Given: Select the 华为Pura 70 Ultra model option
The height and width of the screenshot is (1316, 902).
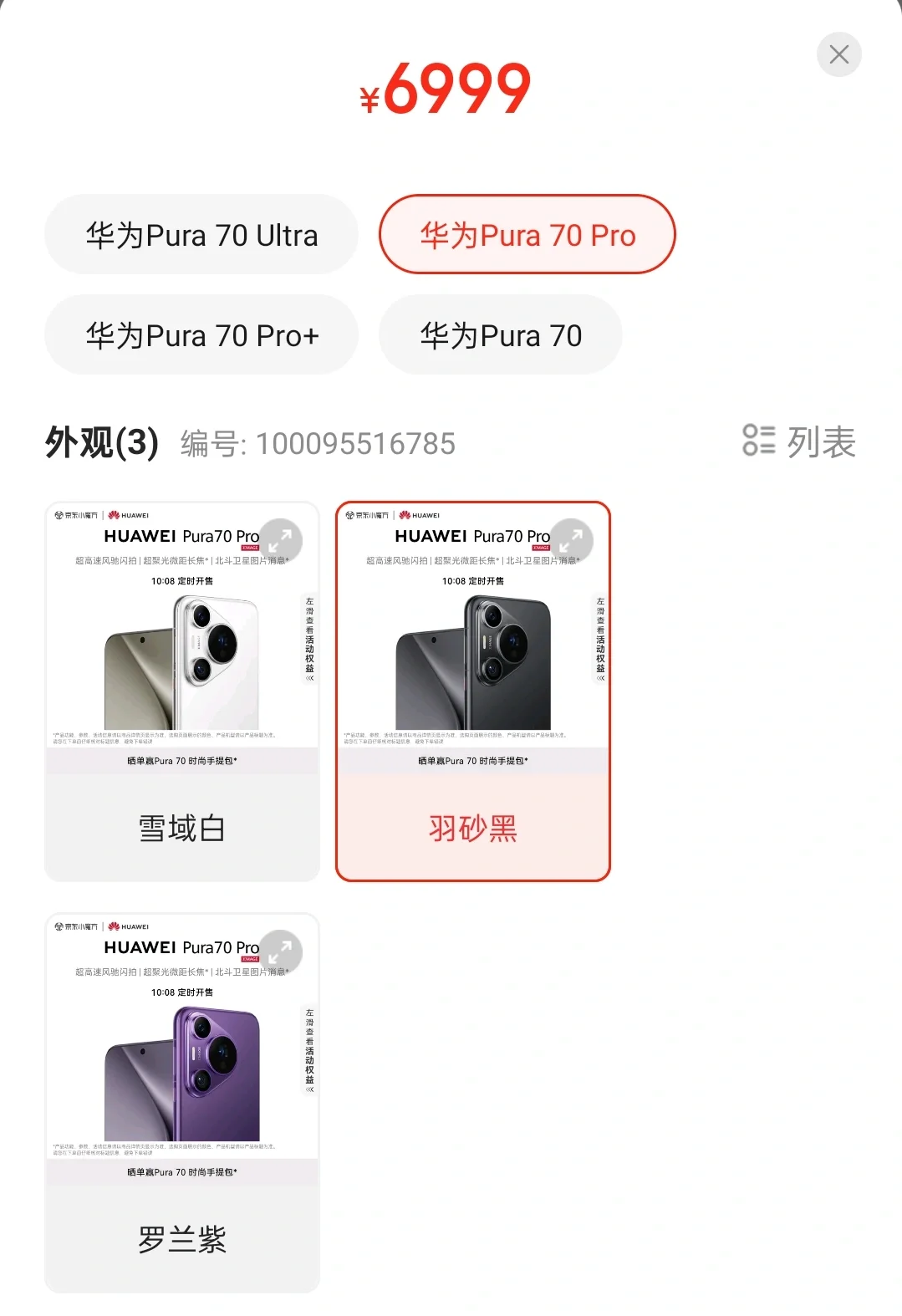Looking at the screenshot, I should tap(201, 235).
